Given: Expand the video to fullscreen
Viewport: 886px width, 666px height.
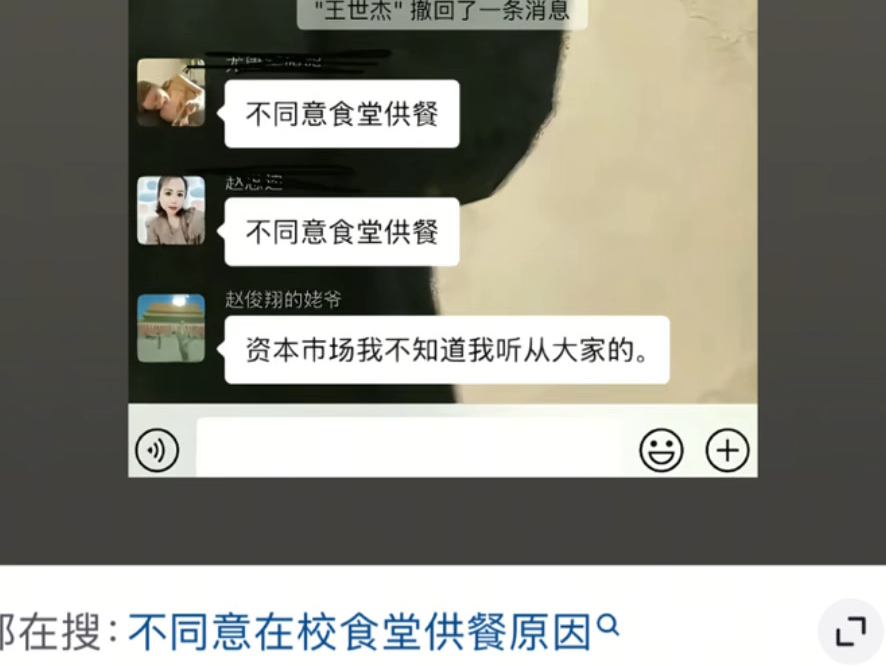Looking at the screenshot, I should pos(850,632).
